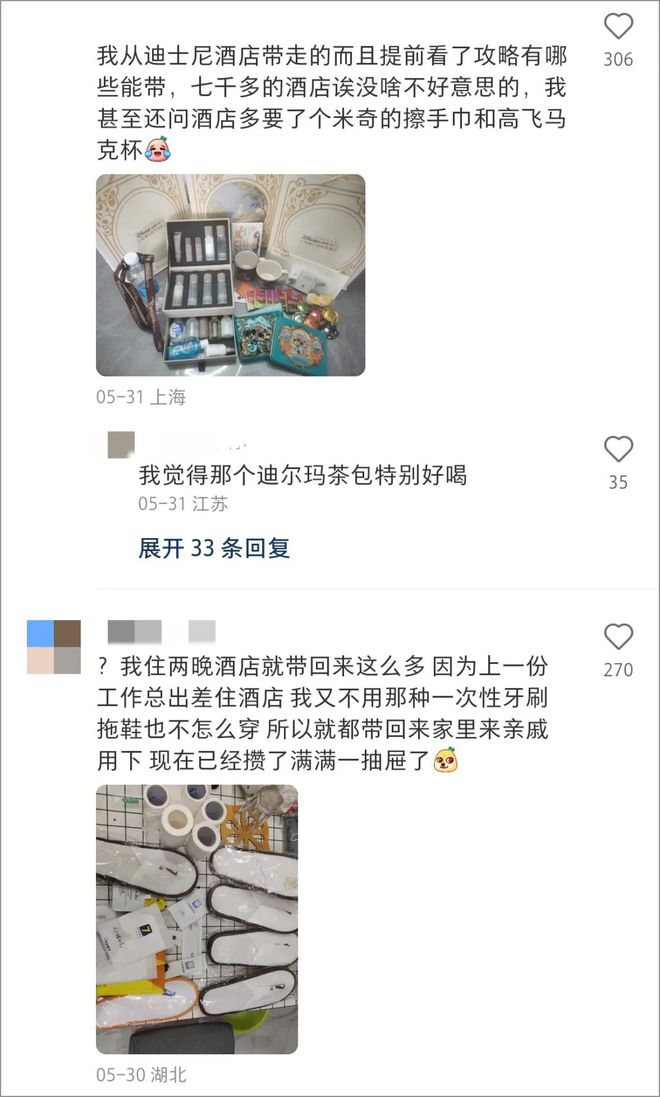The width and height of the screenshot is (660, 1097).
Task: Expand the 33 replies
Action: pos(214,548)
